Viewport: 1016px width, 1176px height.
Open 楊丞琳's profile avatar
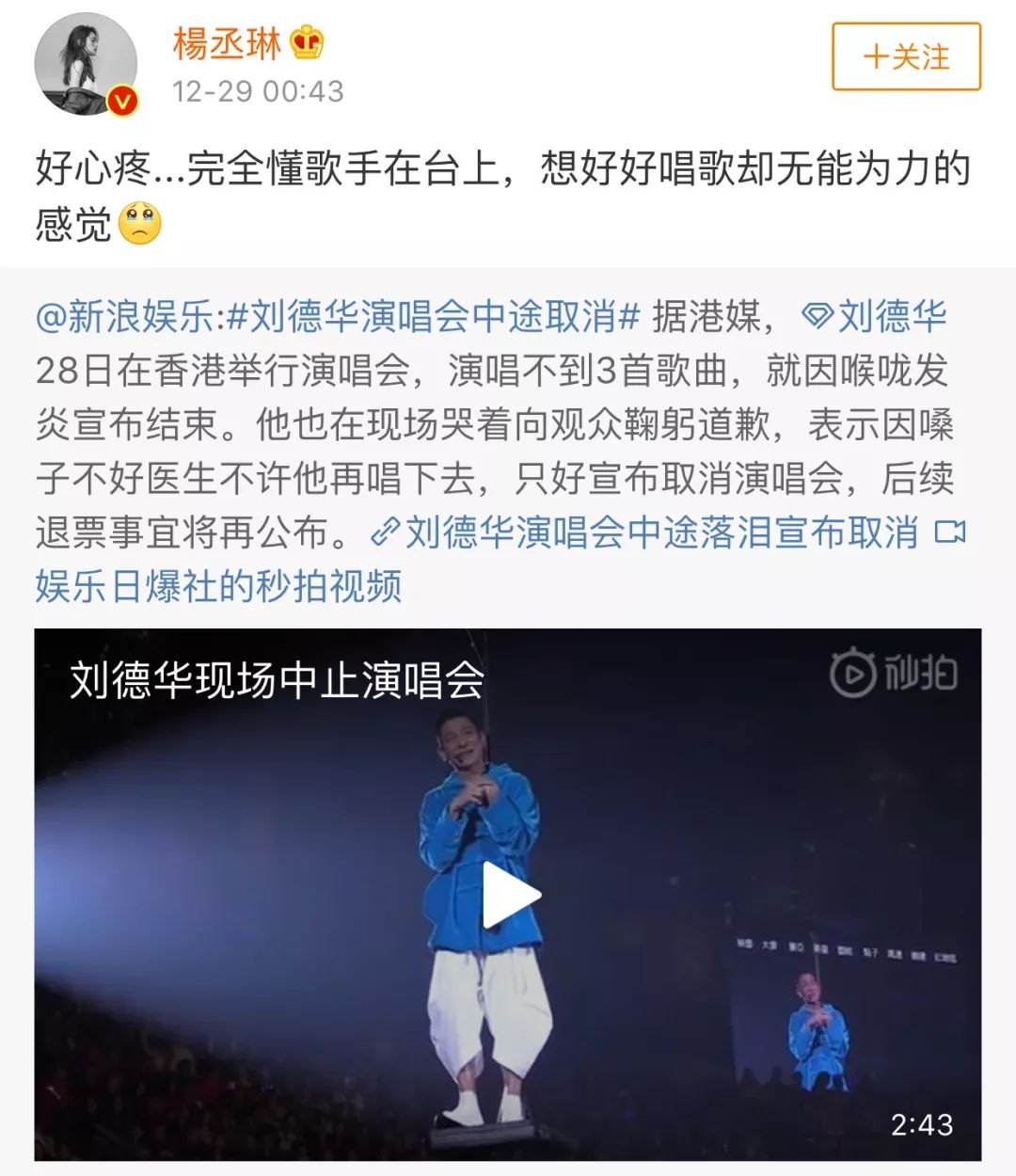coord(86,64)
